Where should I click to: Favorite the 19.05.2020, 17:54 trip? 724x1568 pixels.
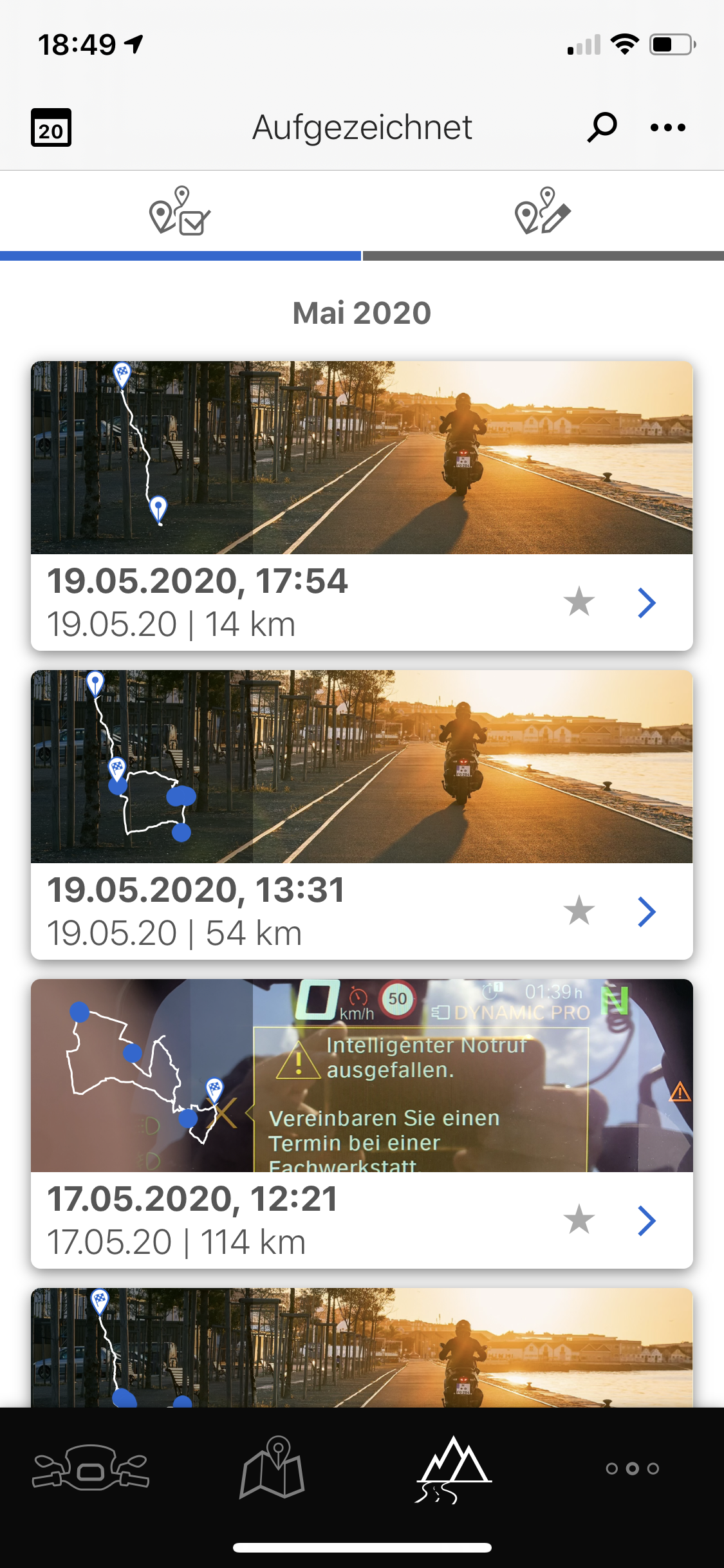click(579, 602)
